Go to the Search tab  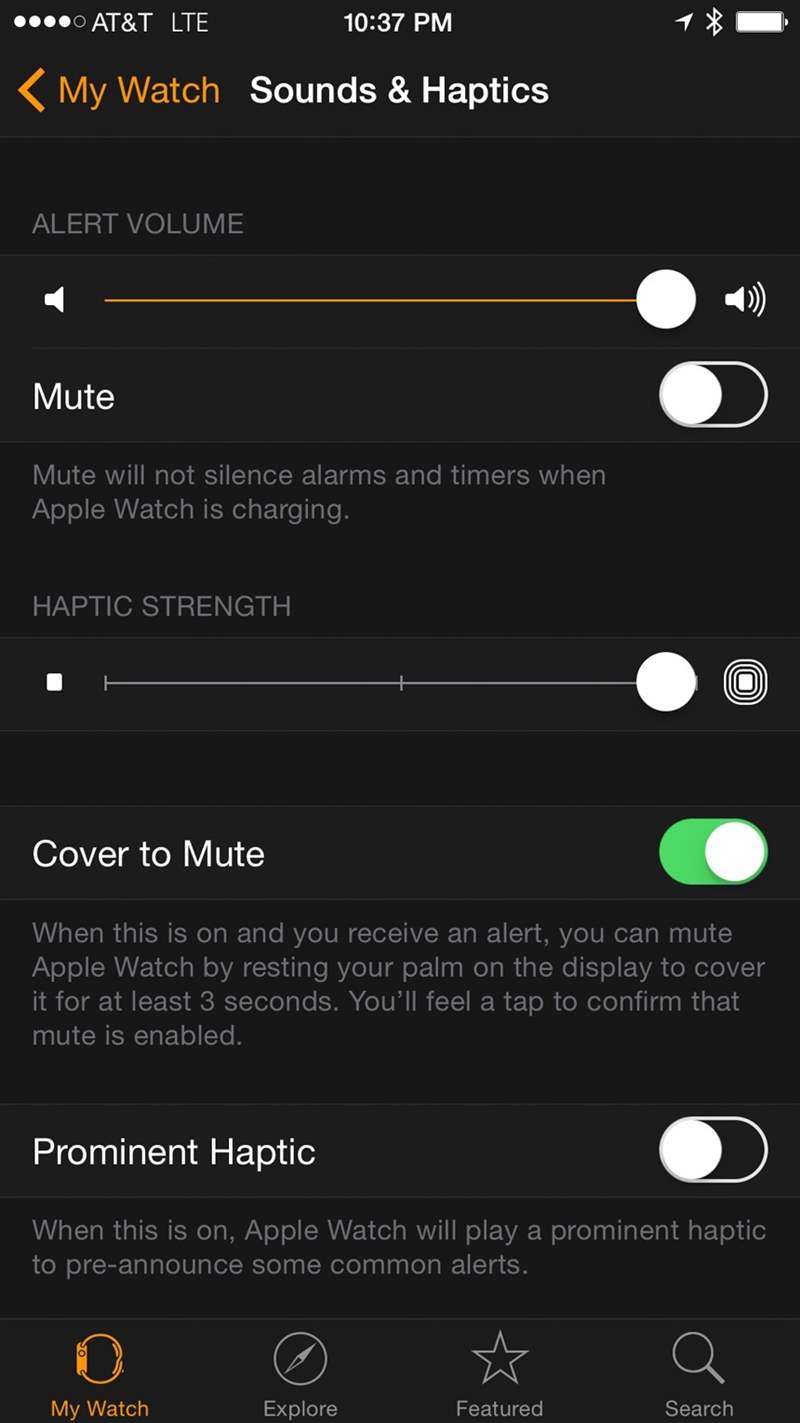(698, 1375)
